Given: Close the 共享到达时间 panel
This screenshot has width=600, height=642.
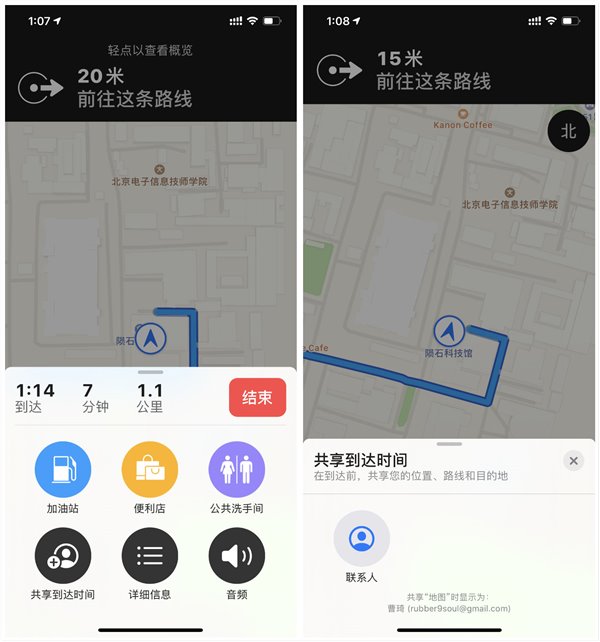Looking at the screenshot, I should 573,460.
